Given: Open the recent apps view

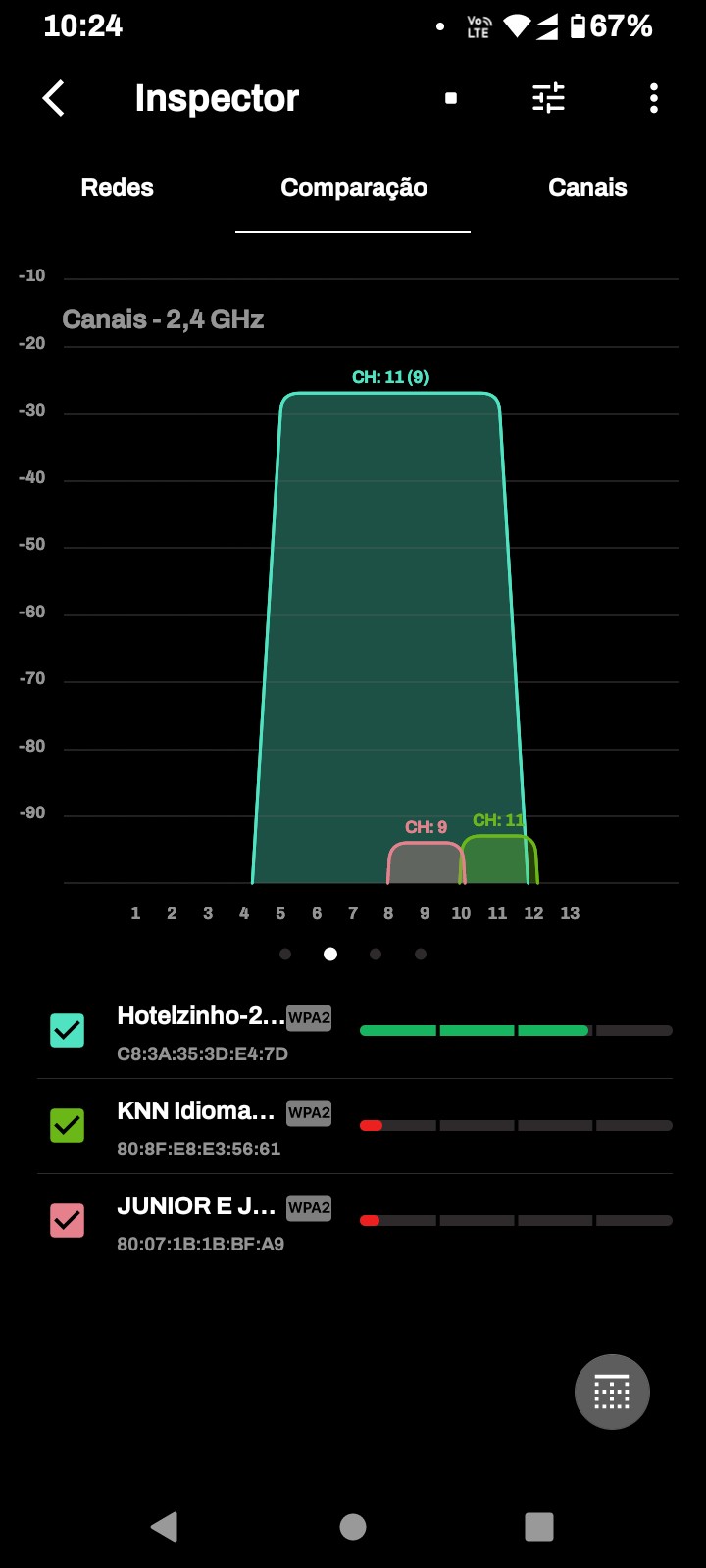Looking at the screenshot, I should 539,1526.
